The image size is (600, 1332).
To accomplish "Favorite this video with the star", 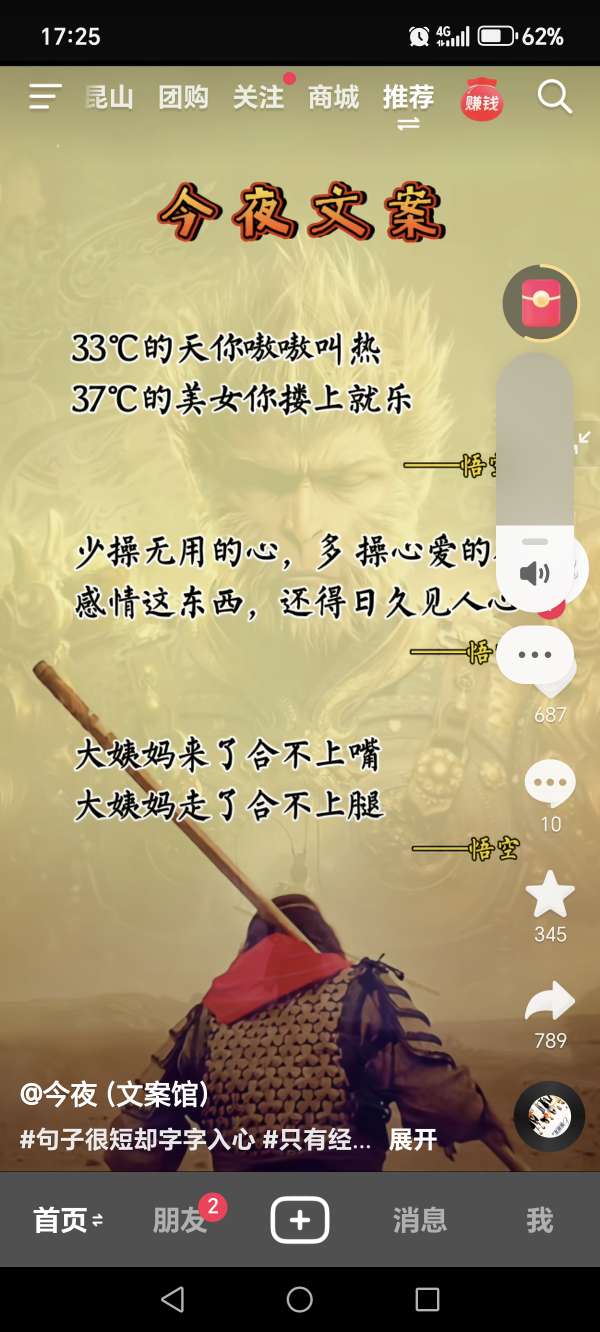I will click(550, 895).
